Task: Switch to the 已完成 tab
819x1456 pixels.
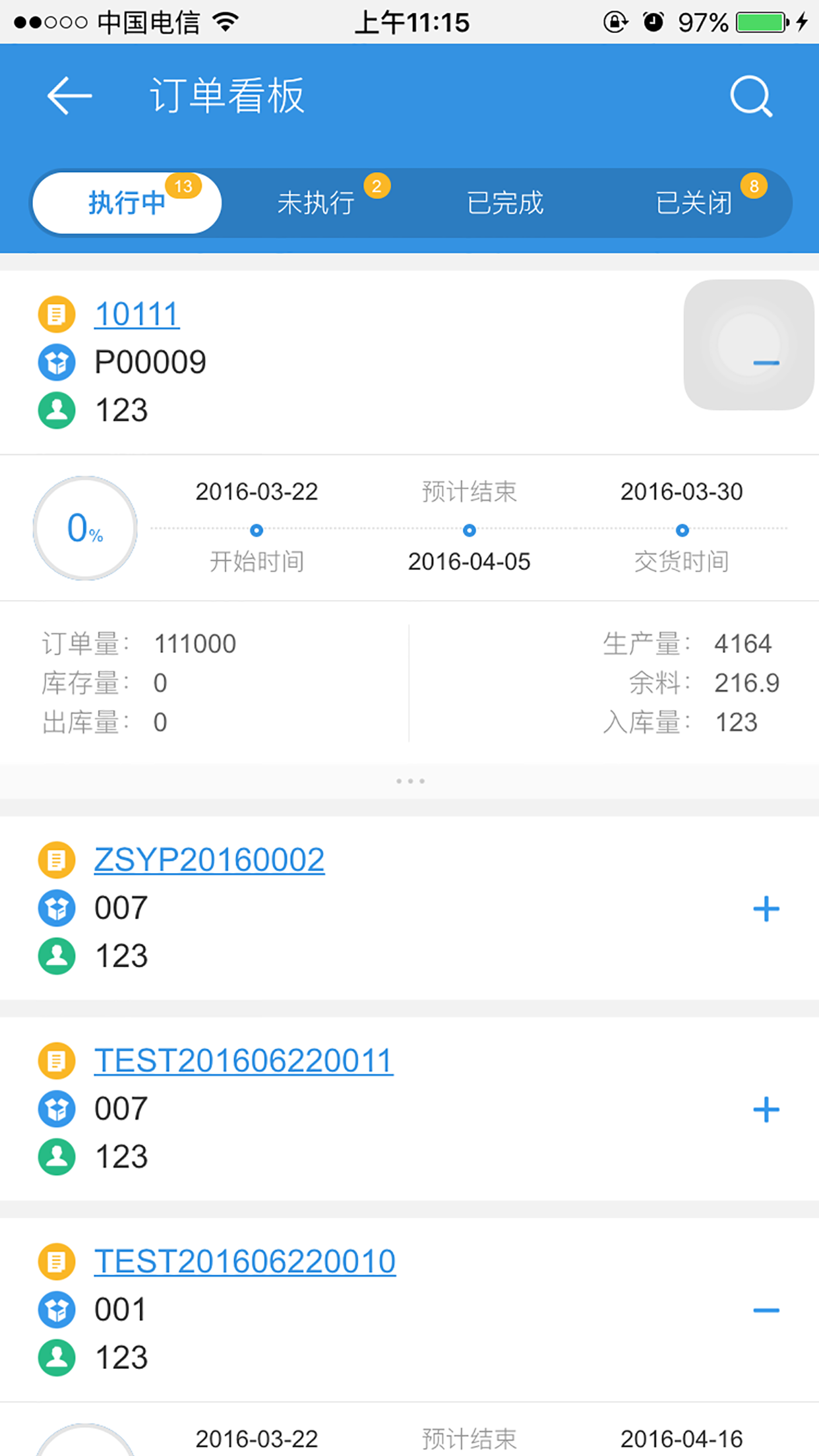Action: [505, 202]
